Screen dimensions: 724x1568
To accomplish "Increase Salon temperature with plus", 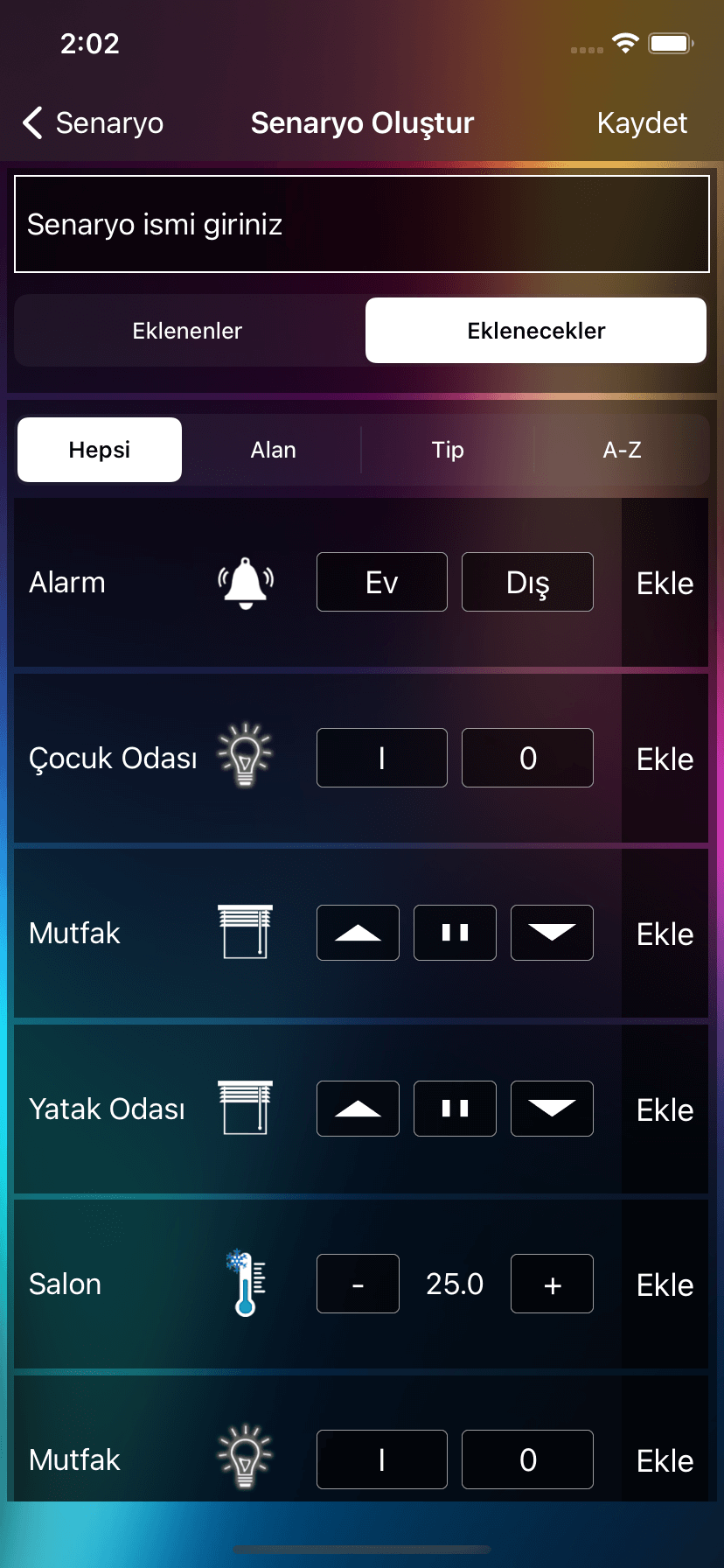I will tap(552, 1284).
